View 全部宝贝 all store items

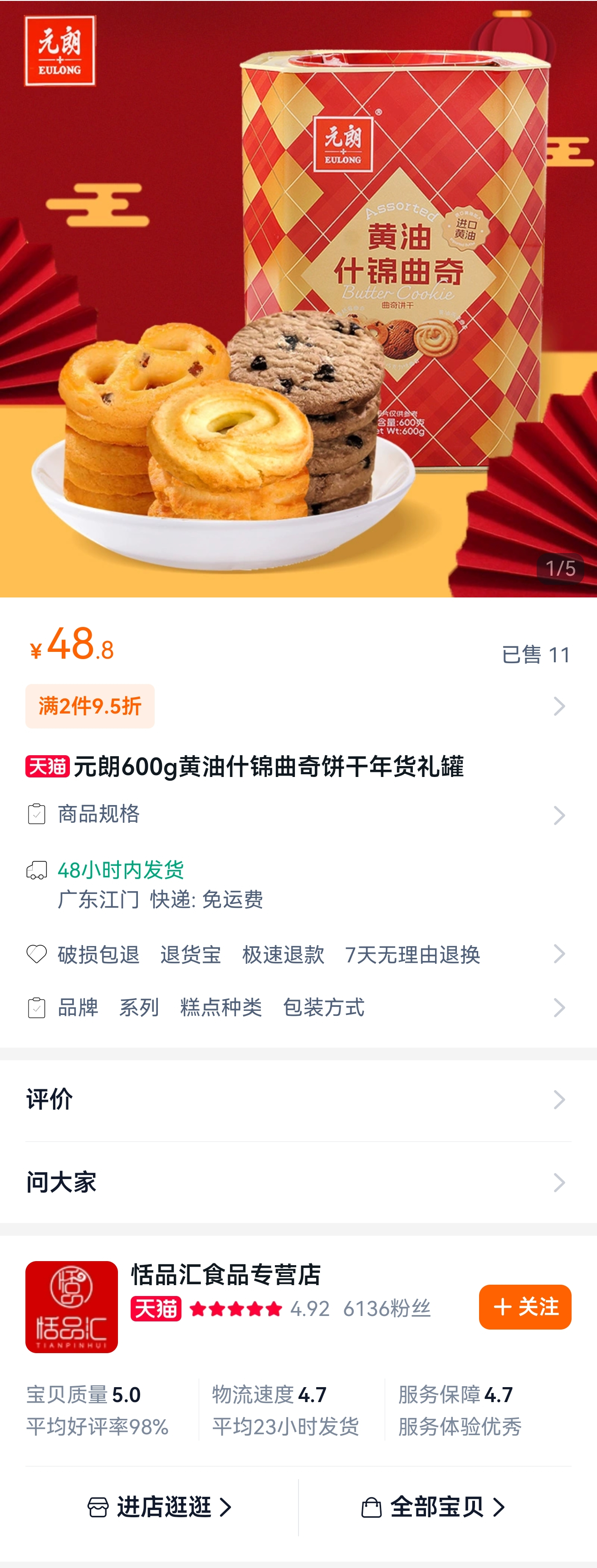(434, 1506)
